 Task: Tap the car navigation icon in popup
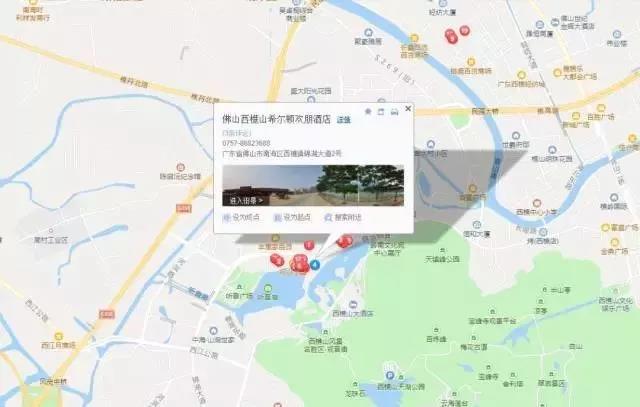[x=394, y=110]
